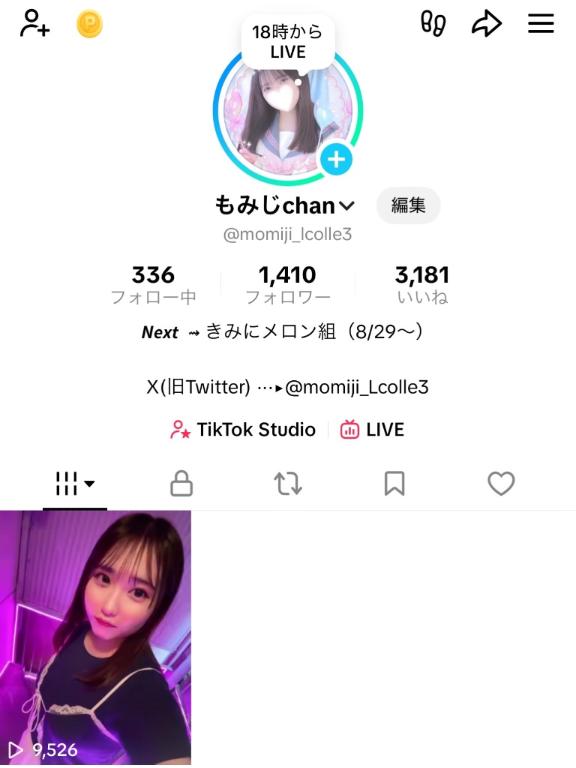This screenshot has width=576, height=768.
Task: Open the add friends icon
Action: 35,24
